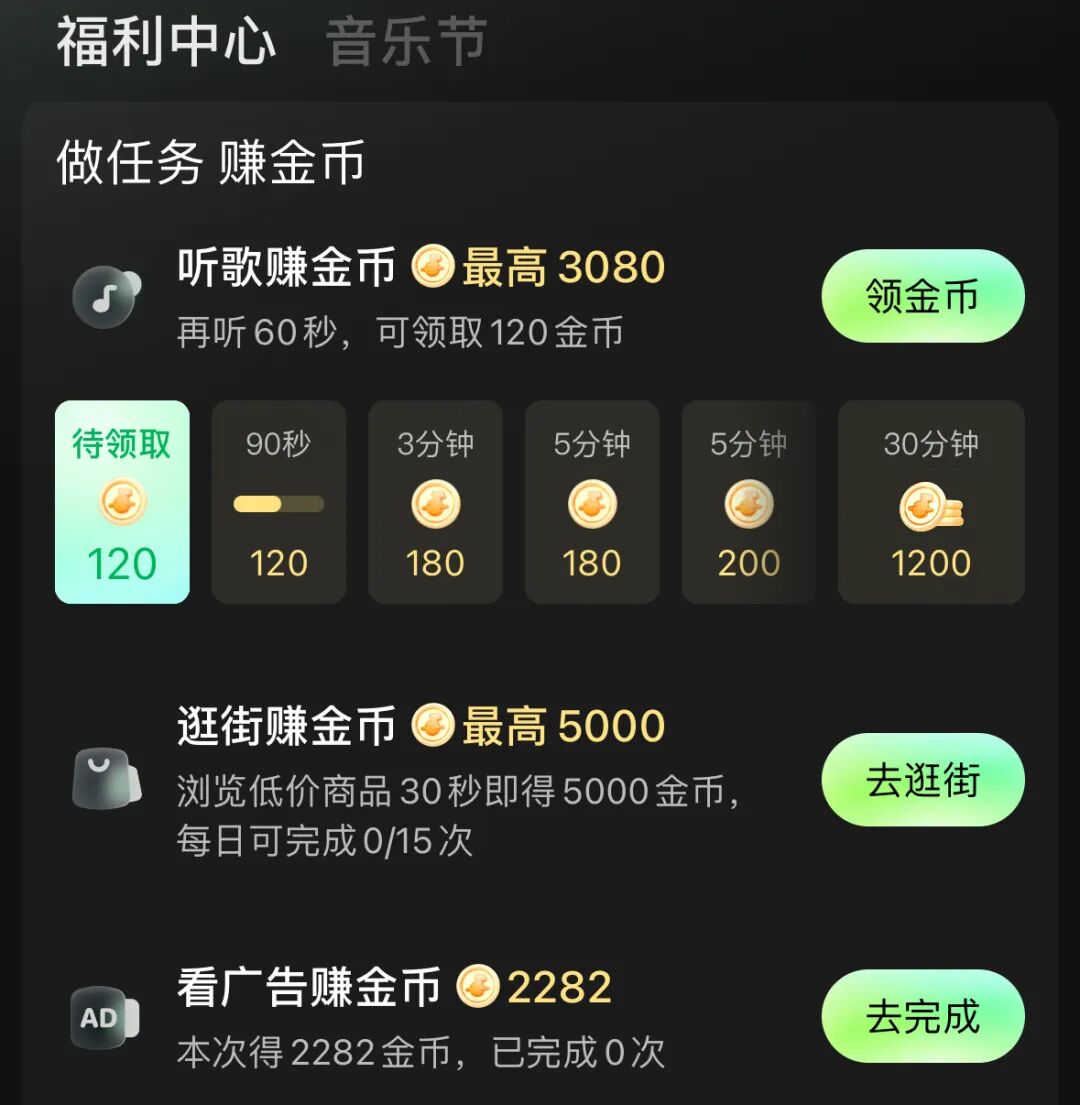Tap 去完成 for the ad task
1080x1105 pixels.
[922, 1016]
